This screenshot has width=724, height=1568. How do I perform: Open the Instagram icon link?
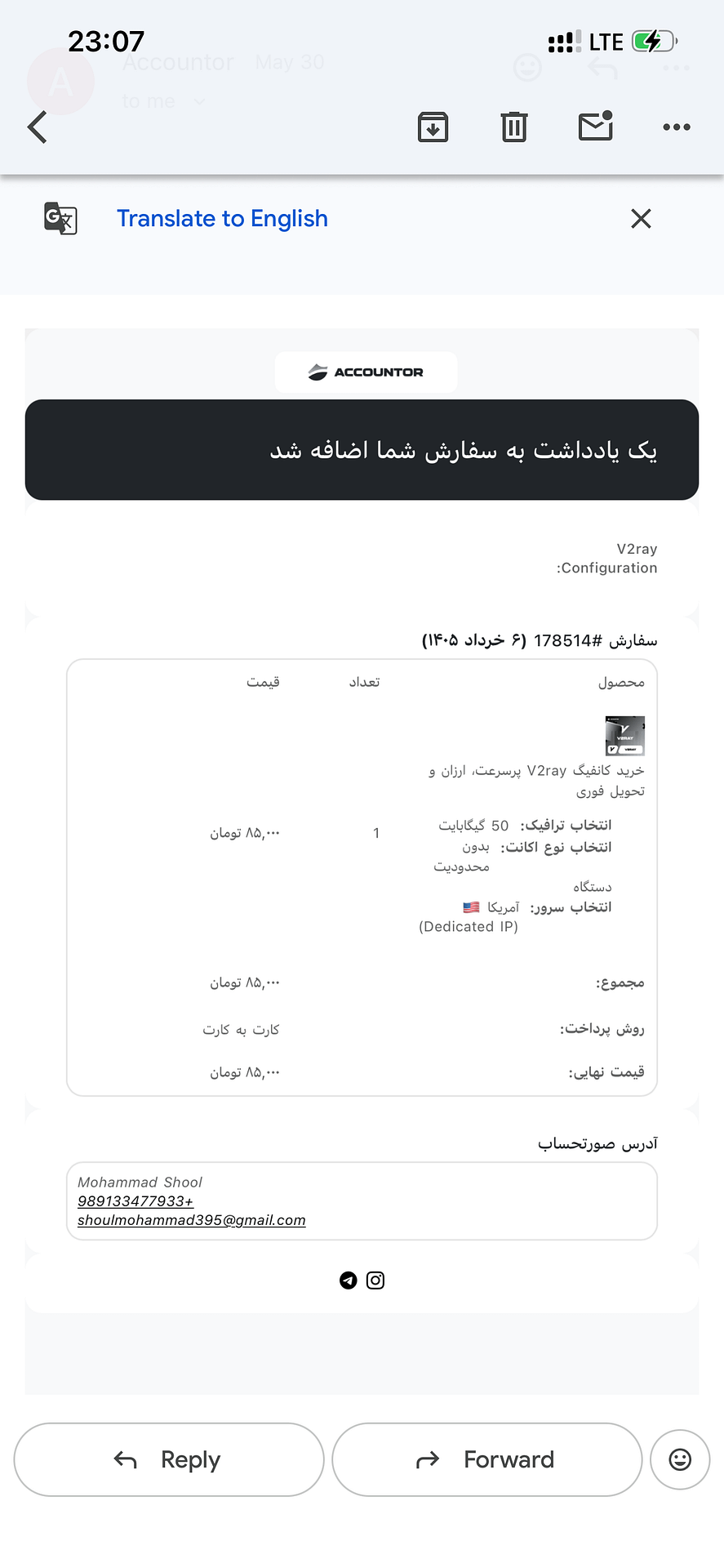(375, 1281)
